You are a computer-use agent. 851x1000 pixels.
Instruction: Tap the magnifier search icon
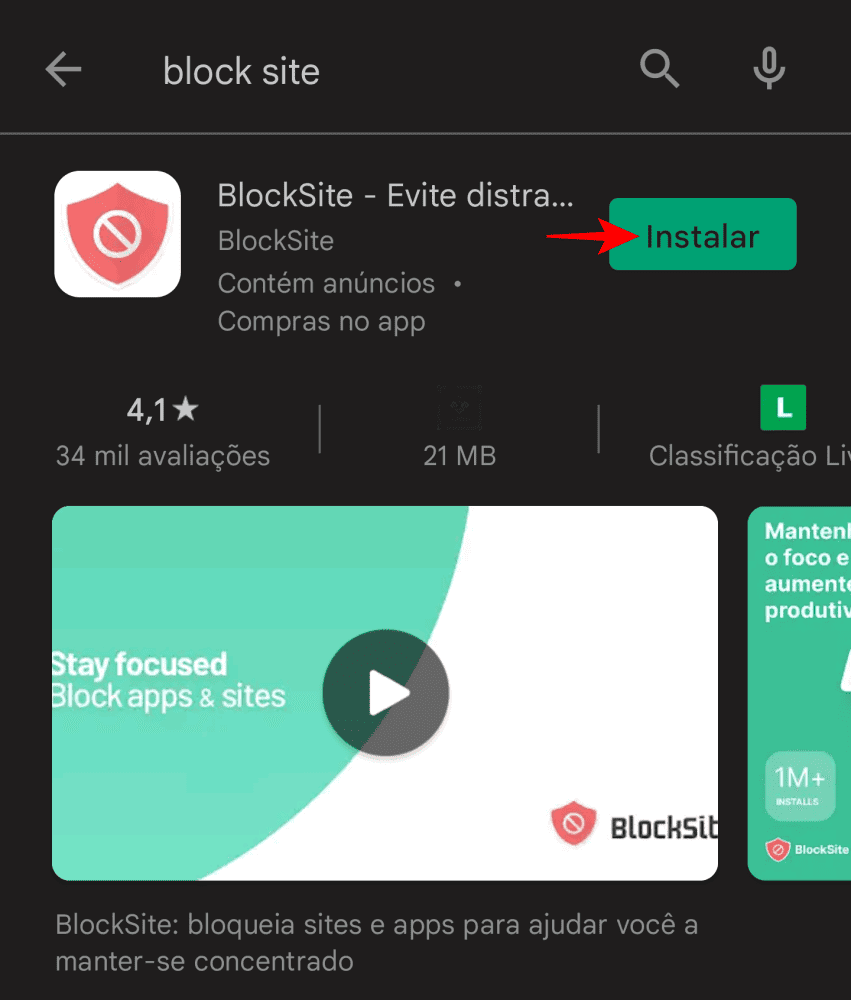click(660, 70)
